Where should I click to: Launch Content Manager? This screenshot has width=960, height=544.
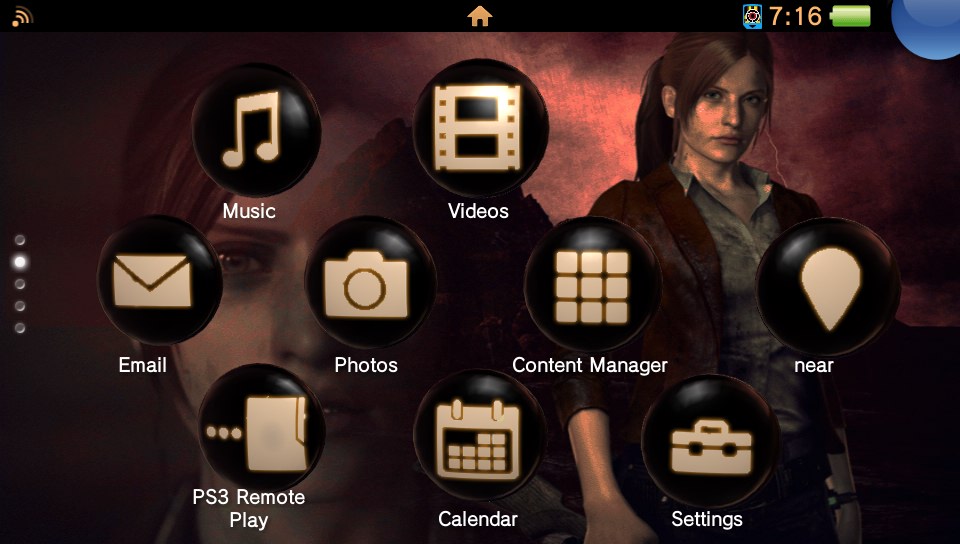591,284
